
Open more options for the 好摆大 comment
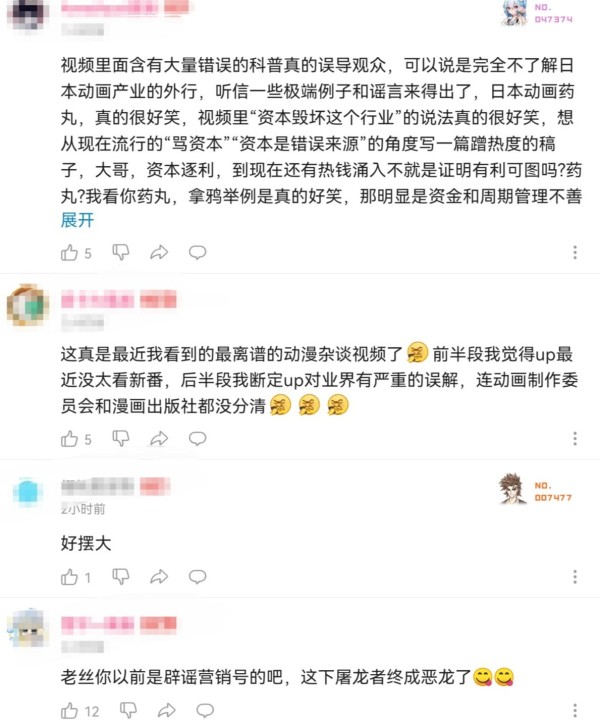pyautogui.click(x=574, y=577)
